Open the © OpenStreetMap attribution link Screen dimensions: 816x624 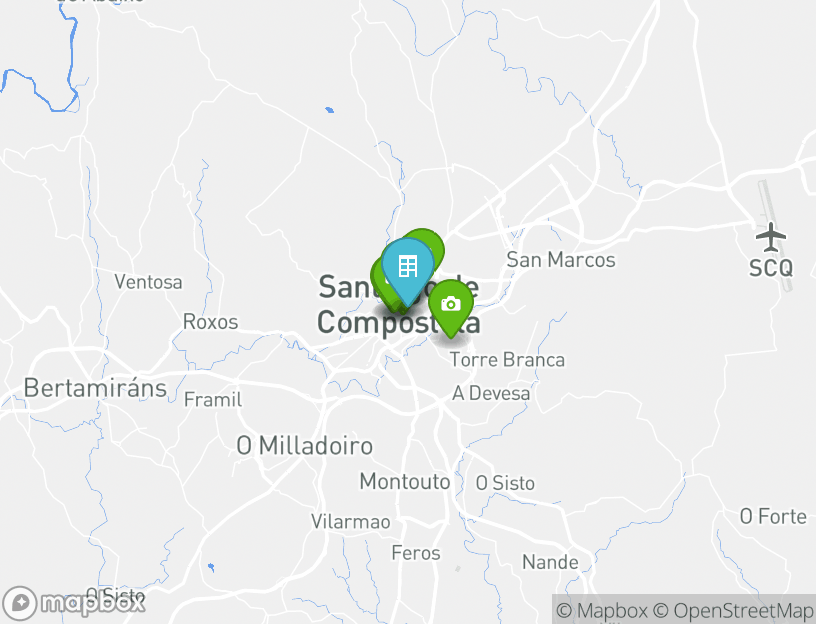click(x=733, y=611)
